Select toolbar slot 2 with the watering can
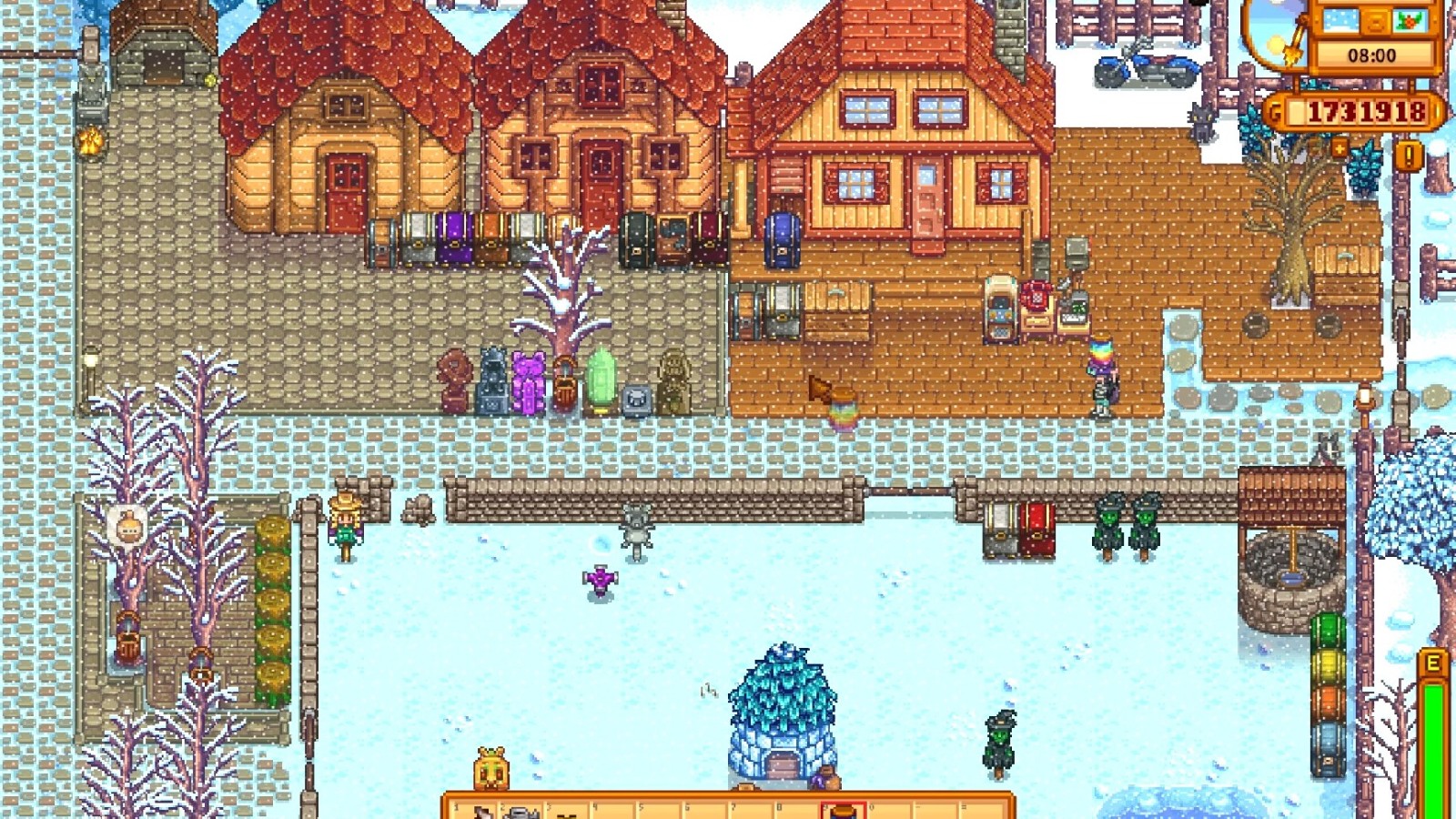The height and width of the screenshot is (819, 1456). click(521, 810)
